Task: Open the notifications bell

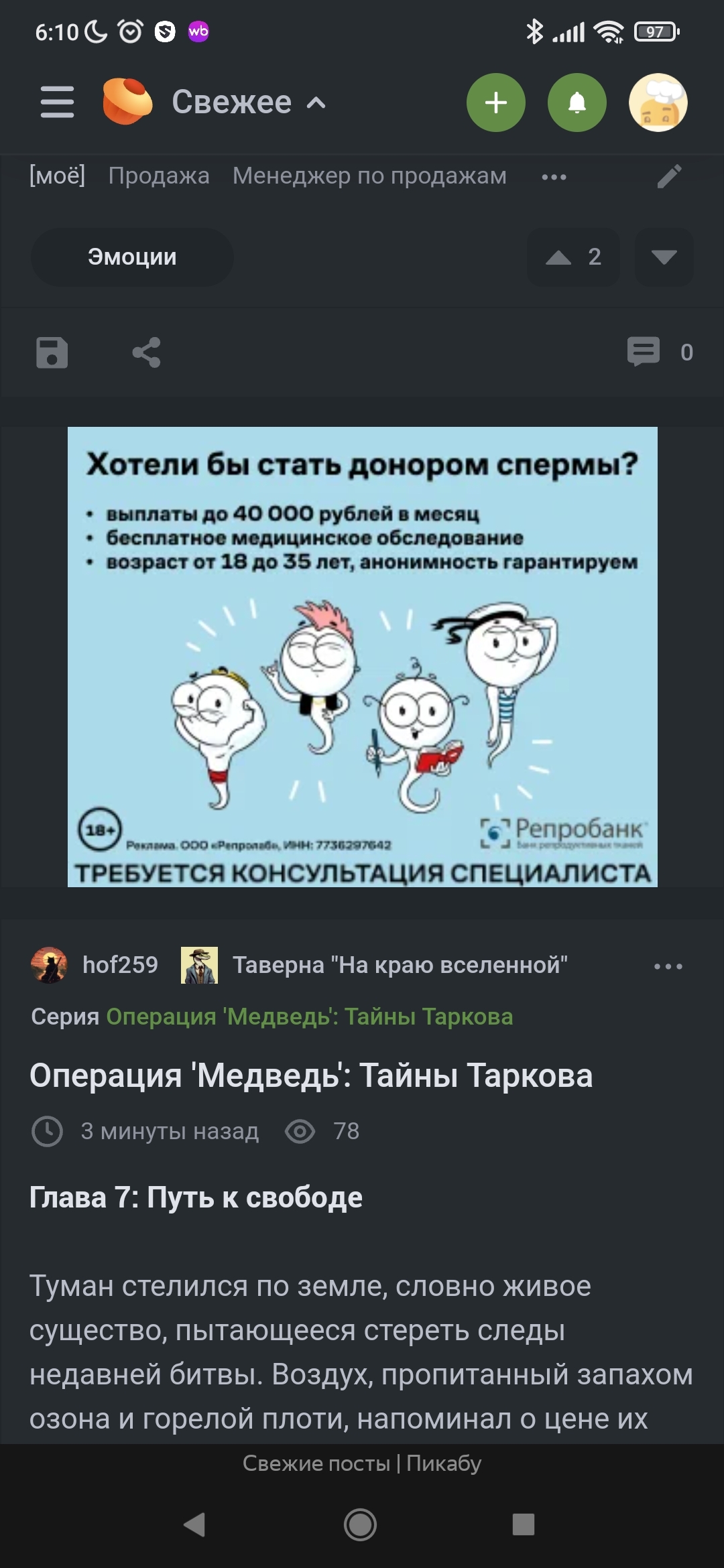Action: (577, 103)
